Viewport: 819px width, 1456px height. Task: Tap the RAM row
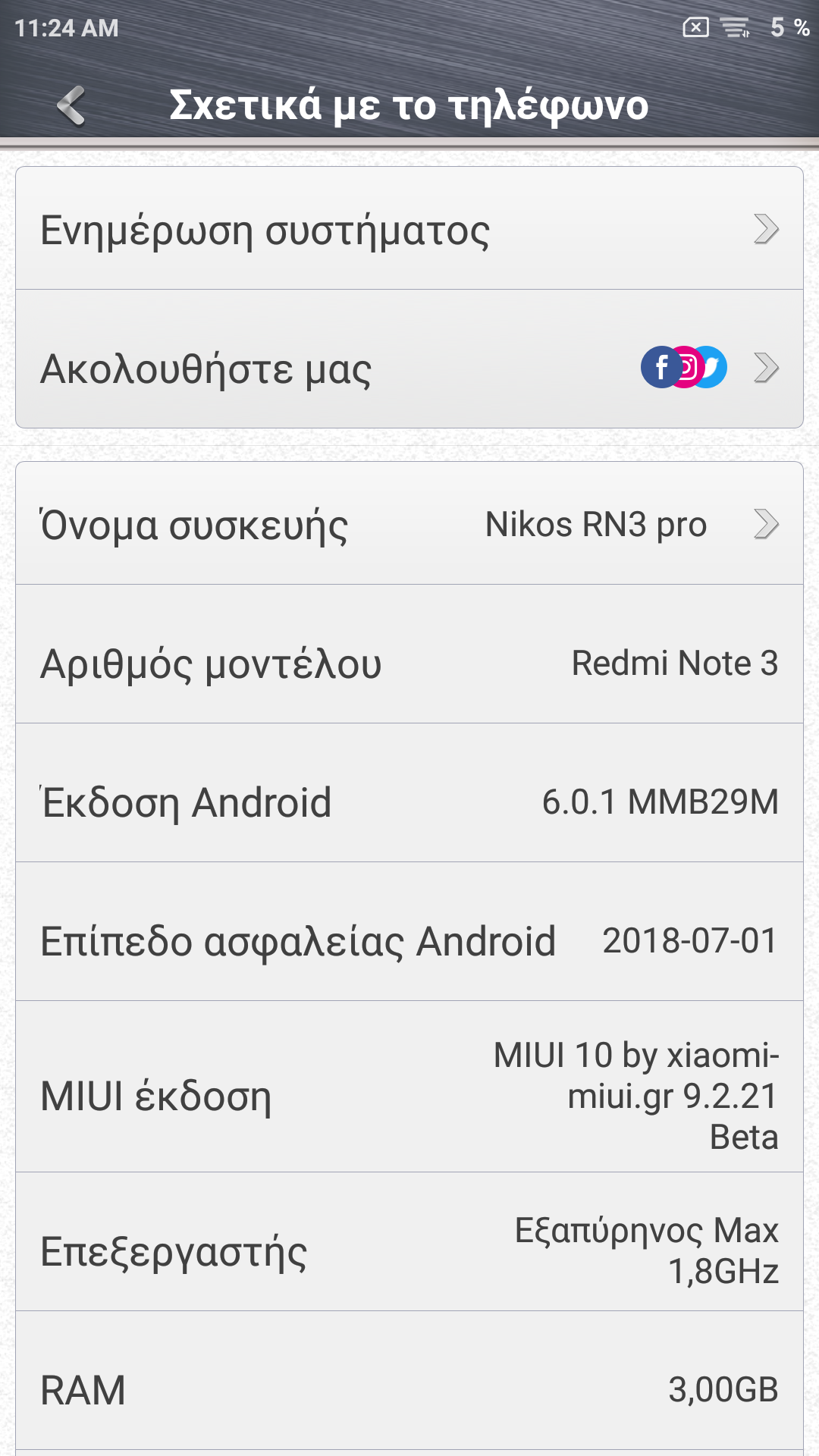409,1389
